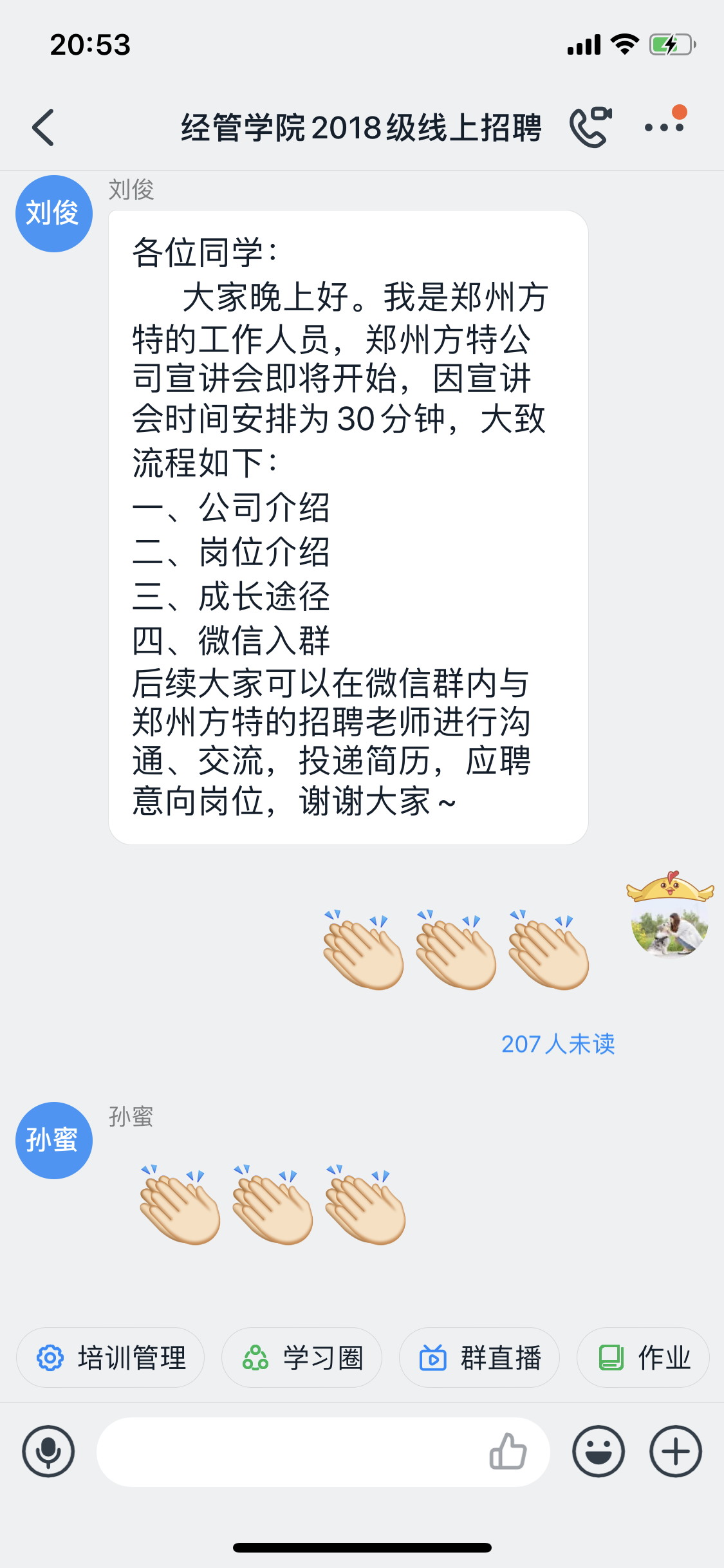
Task: Open 刘俊's profile avatar
Action: click(54, 214)
